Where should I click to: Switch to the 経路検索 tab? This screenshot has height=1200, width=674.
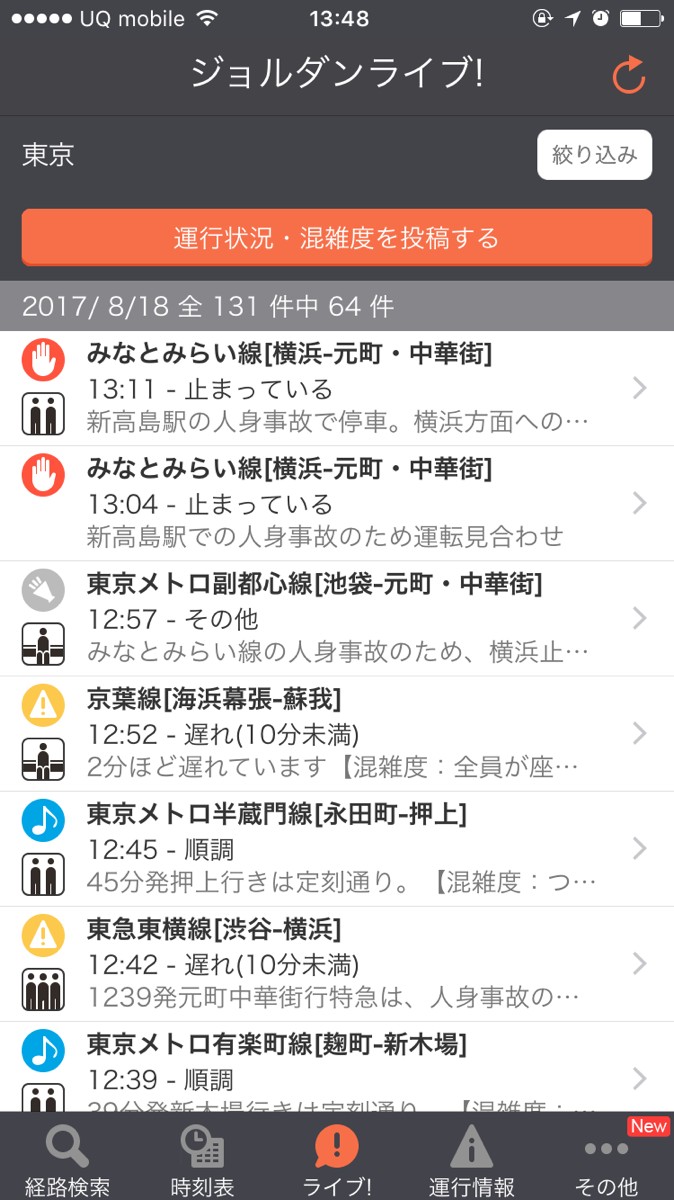(x=66, y=1158)
